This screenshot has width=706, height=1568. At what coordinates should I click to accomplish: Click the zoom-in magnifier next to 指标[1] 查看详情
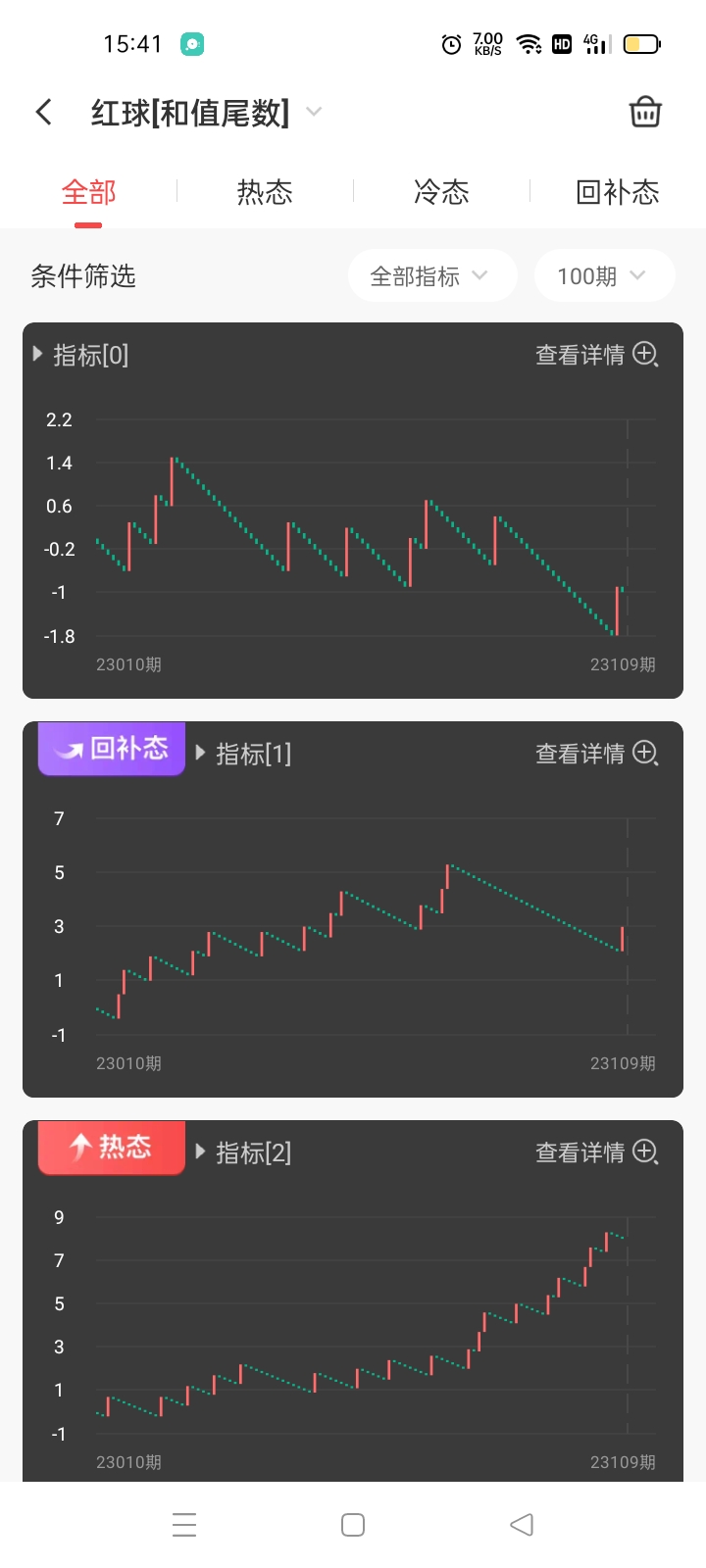645,754
